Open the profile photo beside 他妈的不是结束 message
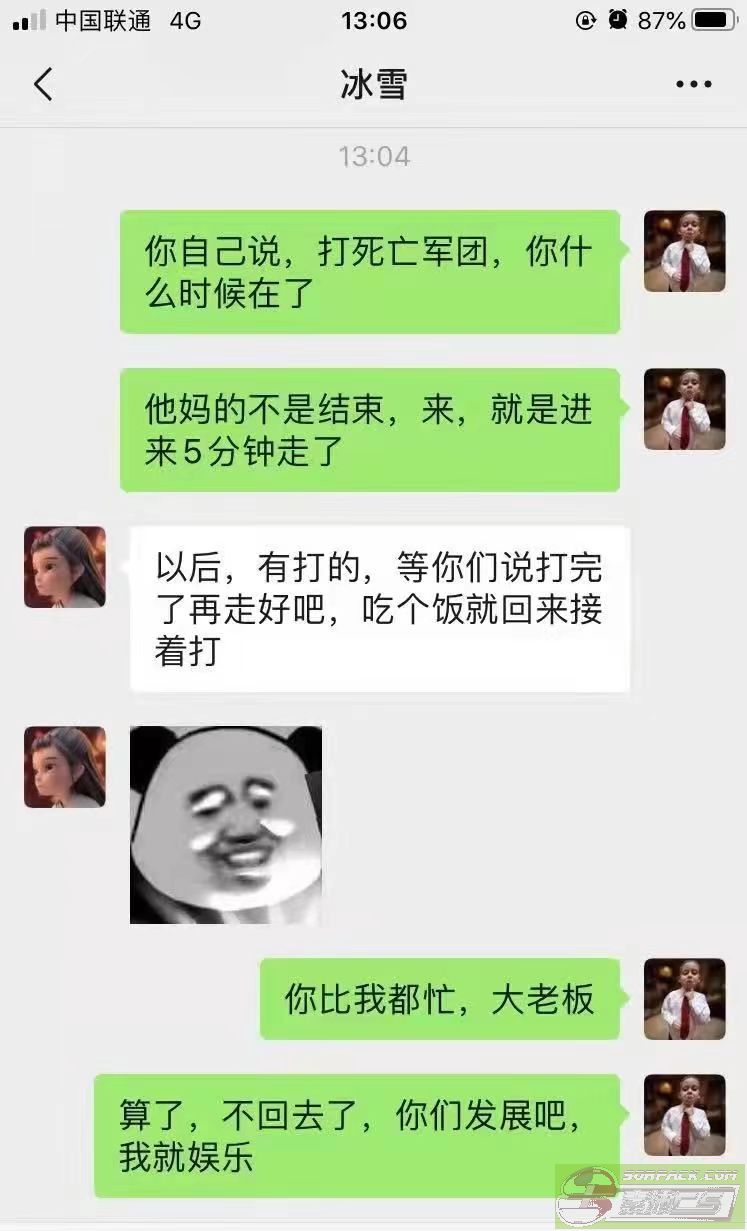This screenshot has width=747, height=1231. [684, 409]
